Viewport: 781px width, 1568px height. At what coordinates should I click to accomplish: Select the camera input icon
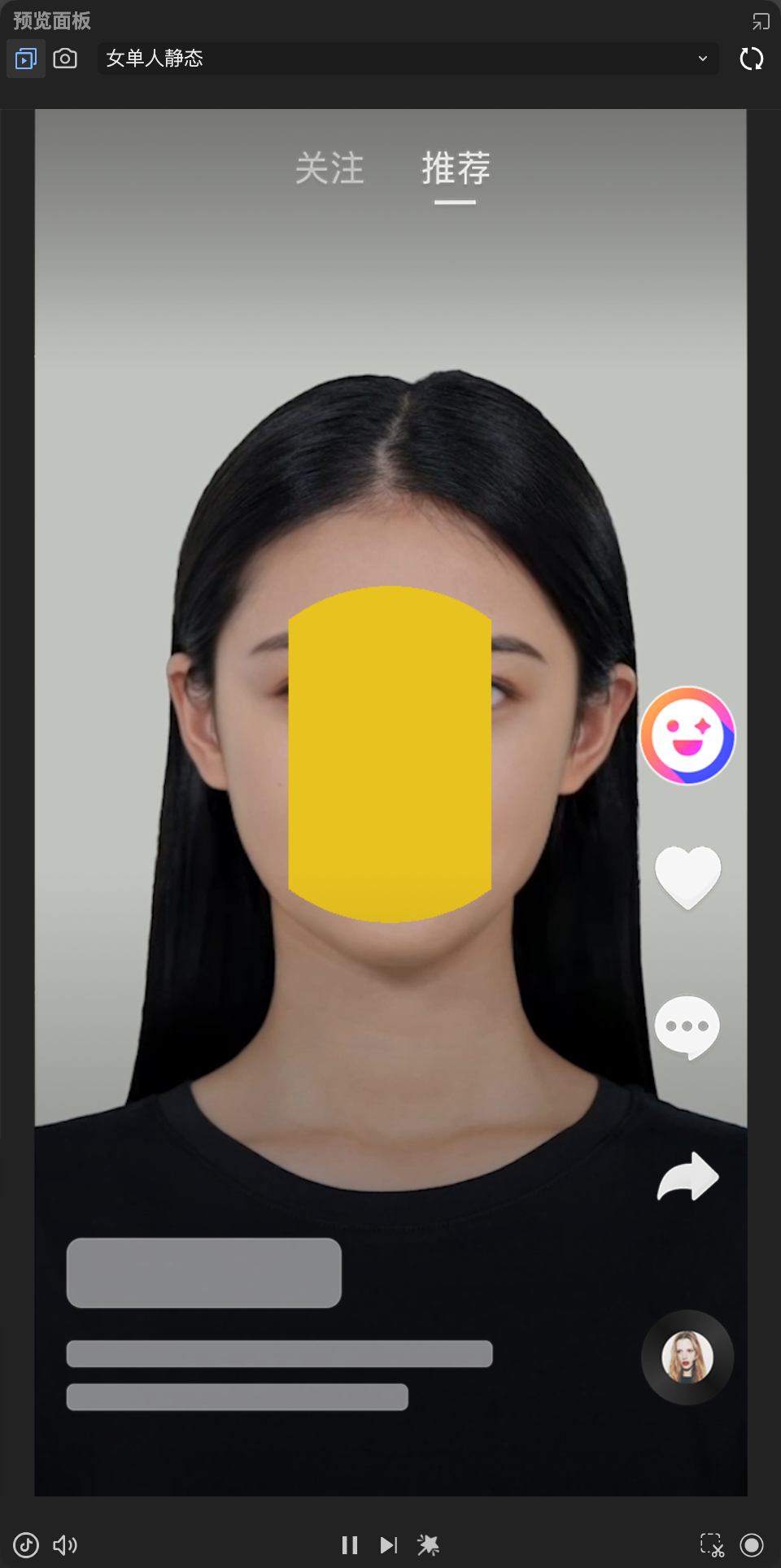[x=65, y=59]
